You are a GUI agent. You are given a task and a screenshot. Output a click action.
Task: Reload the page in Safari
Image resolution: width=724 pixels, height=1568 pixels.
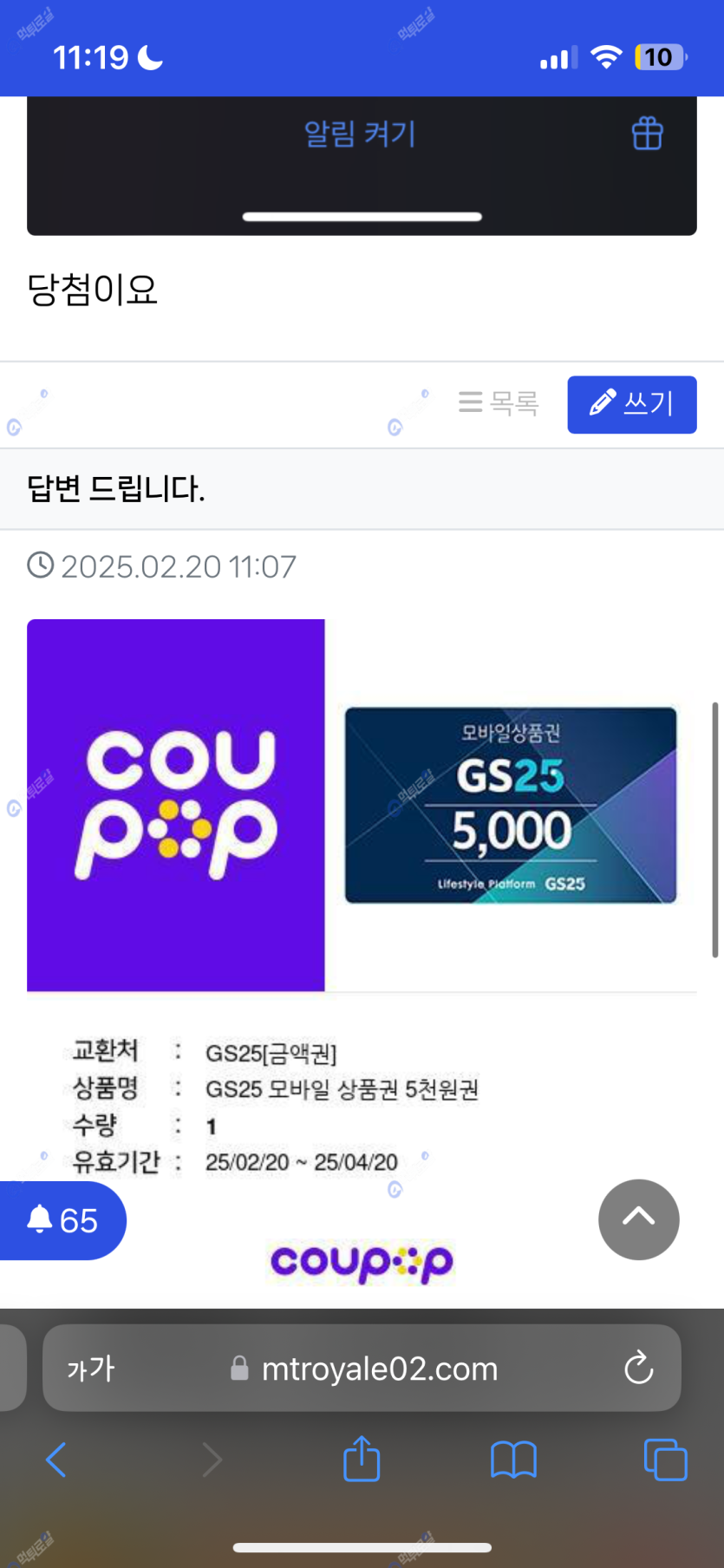tap(638, 1369)
